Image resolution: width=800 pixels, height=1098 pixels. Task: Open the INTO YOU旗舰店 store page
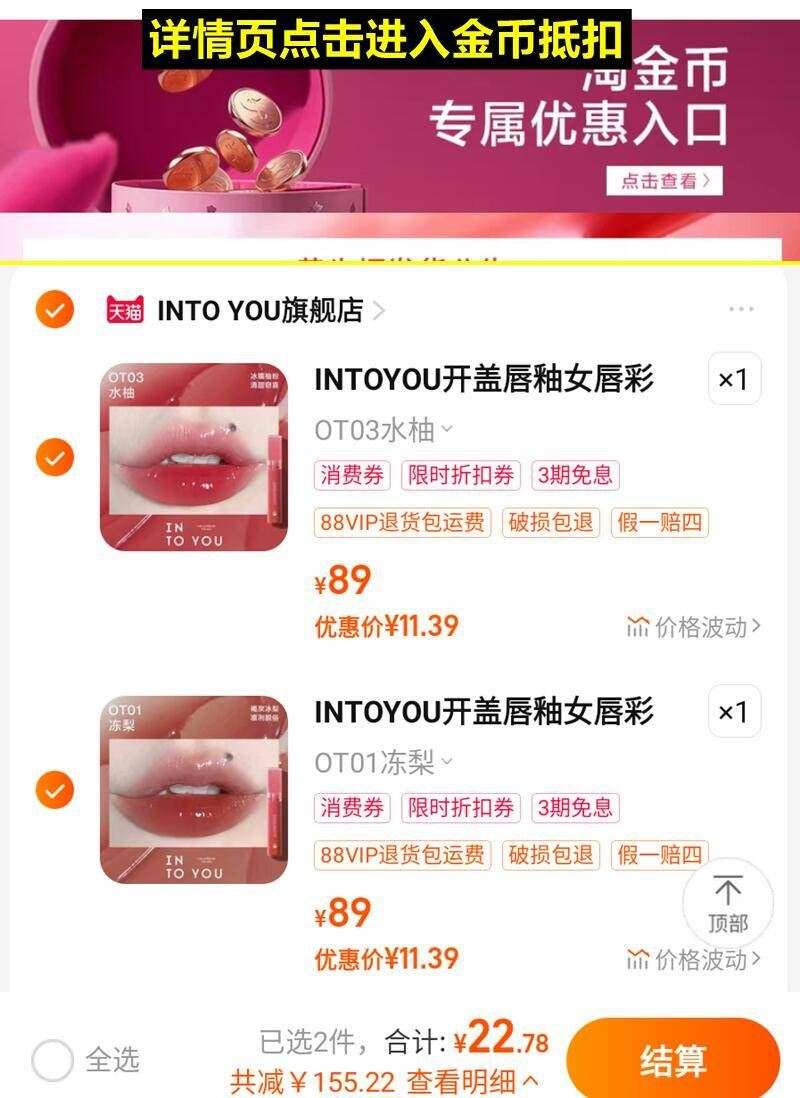pos(260,310)
